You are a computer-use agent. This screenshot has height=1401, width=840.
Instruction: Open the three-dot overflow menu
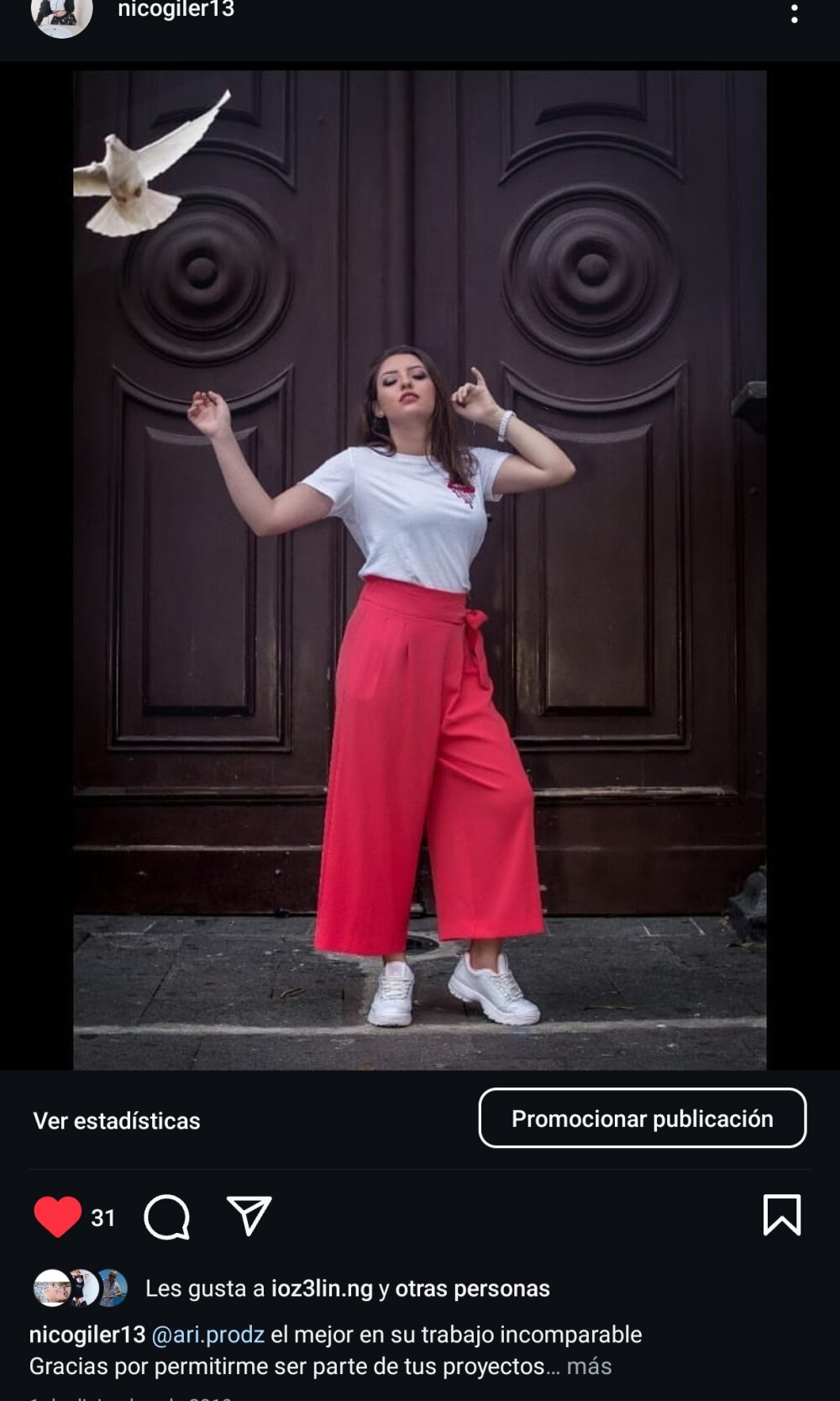(794, 13)
